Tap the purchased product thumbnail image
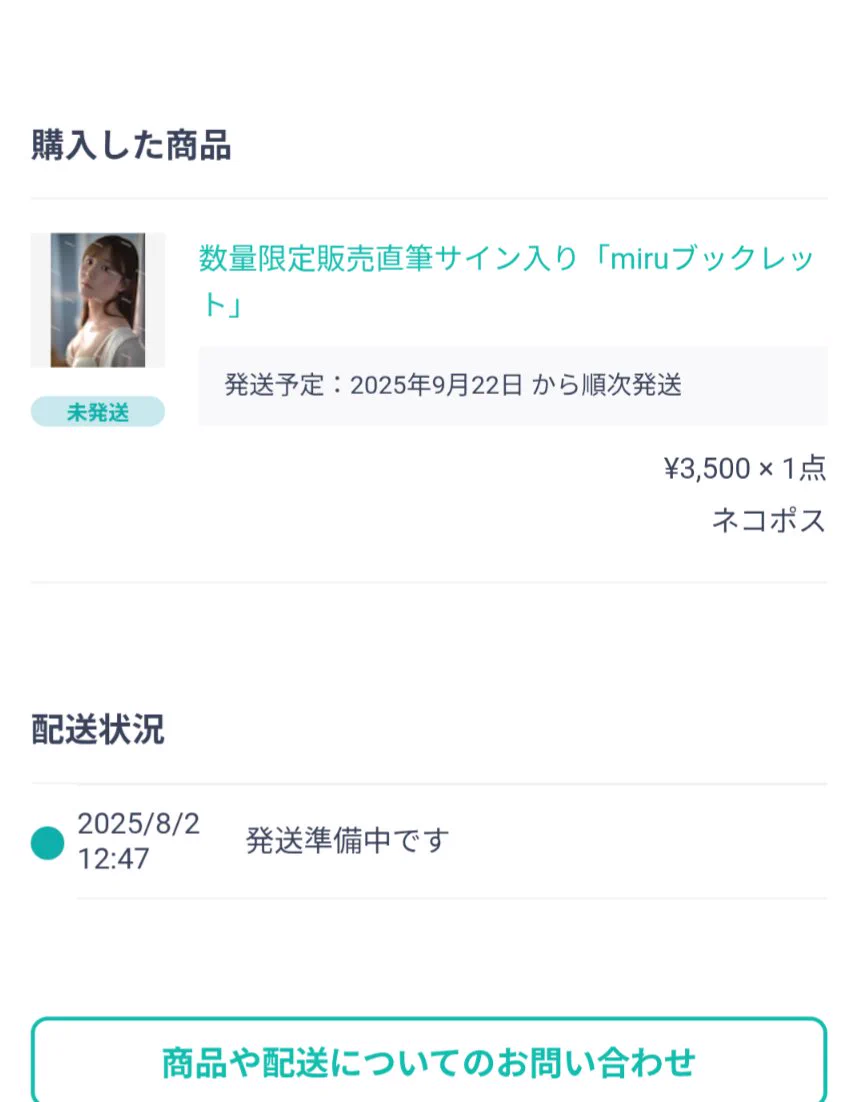This screenshot has height=1102, width=861. [x=98, y=300]
